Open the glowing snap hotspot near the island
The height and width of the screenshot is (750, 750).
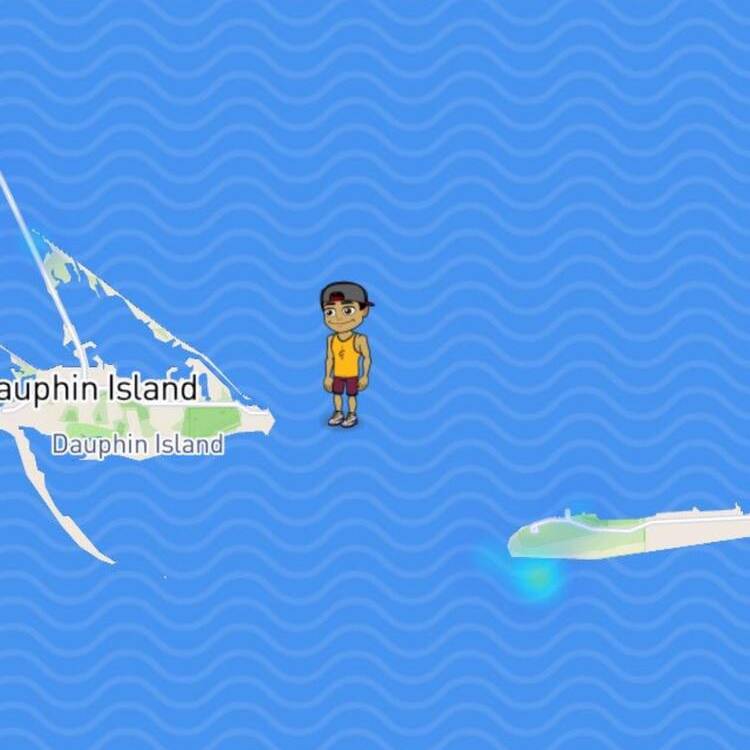point(538,576)
